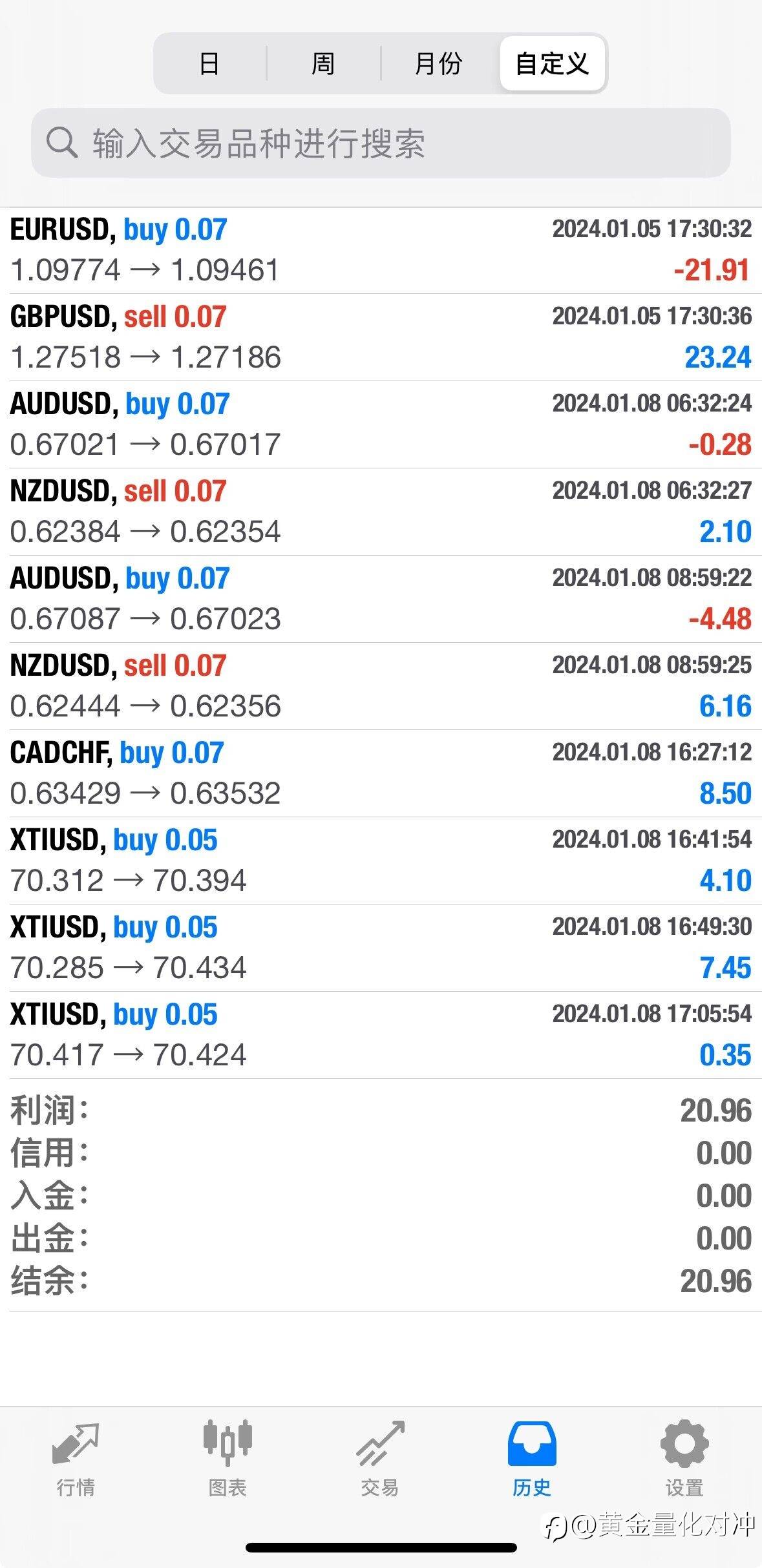This screenshot has height=1568, width=762.
Task: Open the NZDUSD trade with 6.16 profit
Action: click(x=381, y=686)
